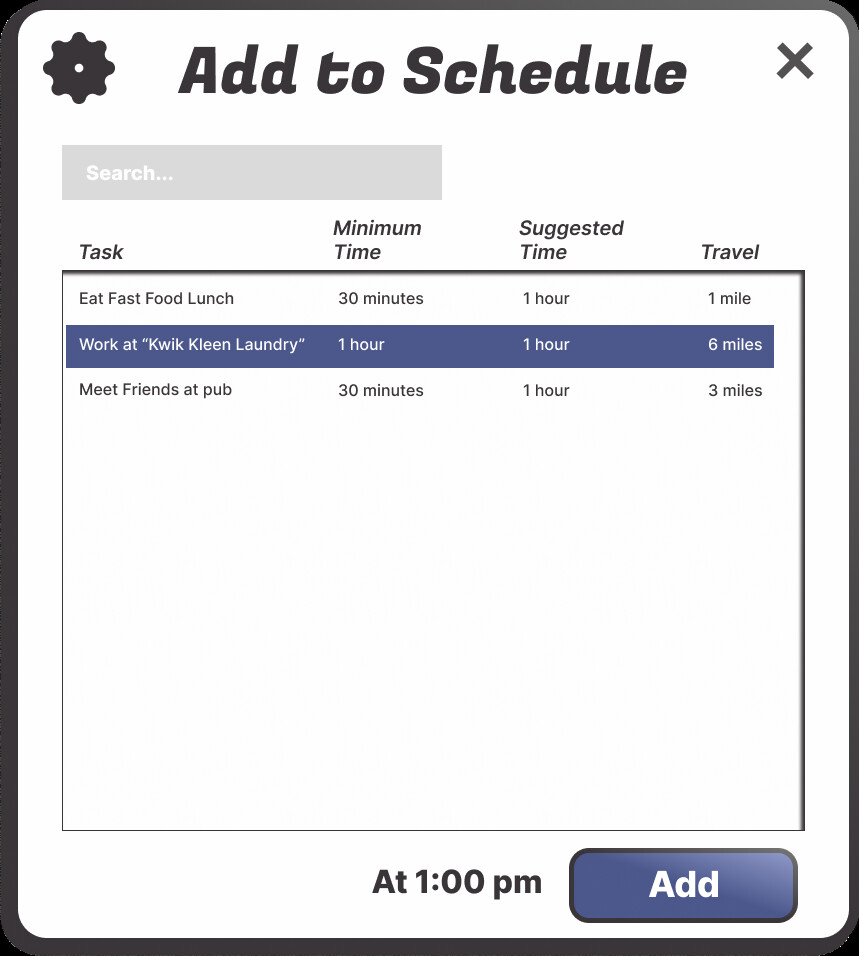Select the Eat Fast Food Lunch task
The height and width of the screenshot is (956, 859).
click(x=156, y=298)
